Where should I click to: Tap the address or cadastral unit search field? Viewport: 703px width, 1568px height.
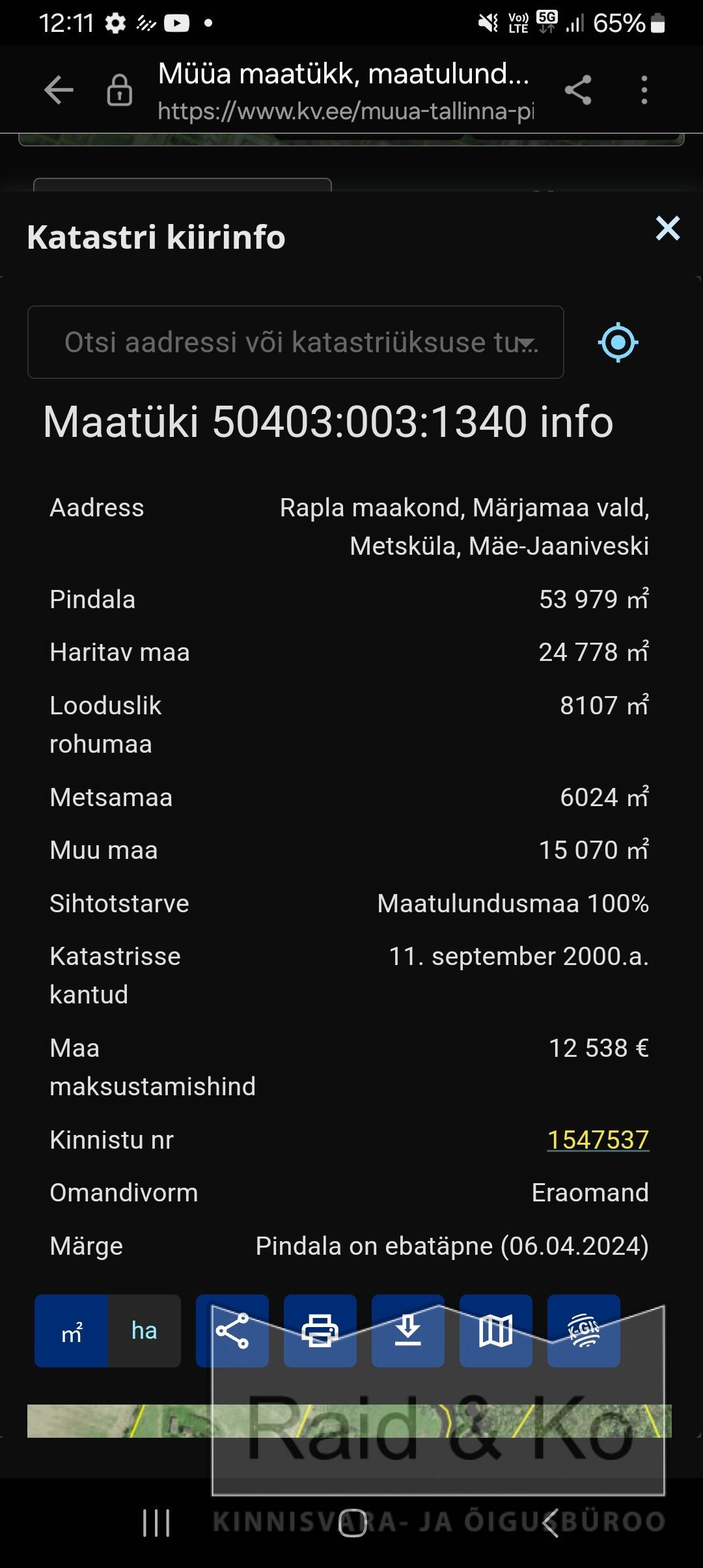(296, 343)
